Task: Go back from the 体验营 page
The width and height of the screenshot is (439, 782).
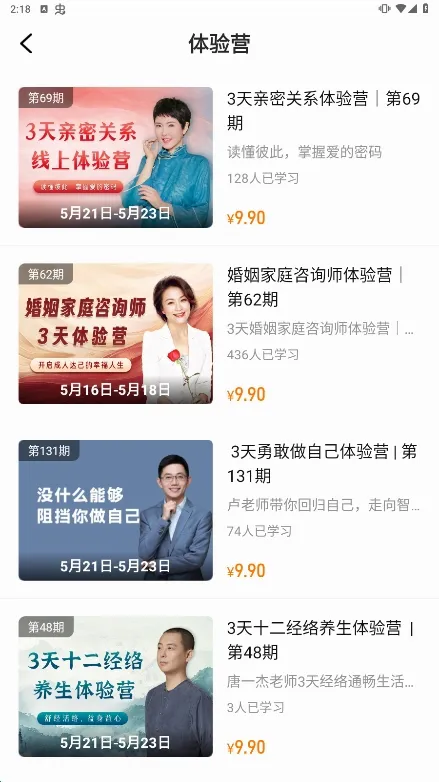Action: pos(26,43)
